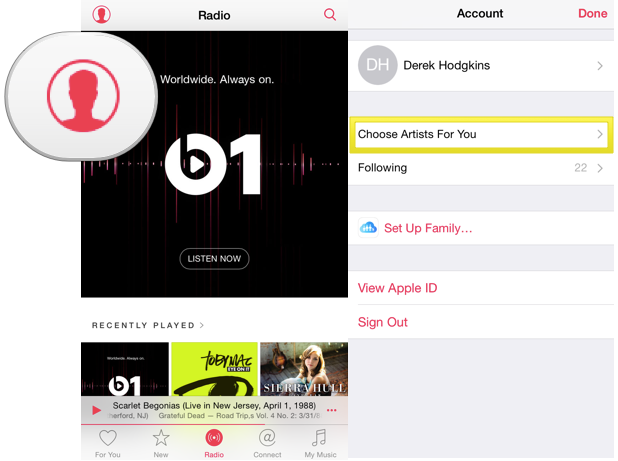This screenshot has height=461, width=618.
Task: Go to the Connect tab
Action: 267,443
